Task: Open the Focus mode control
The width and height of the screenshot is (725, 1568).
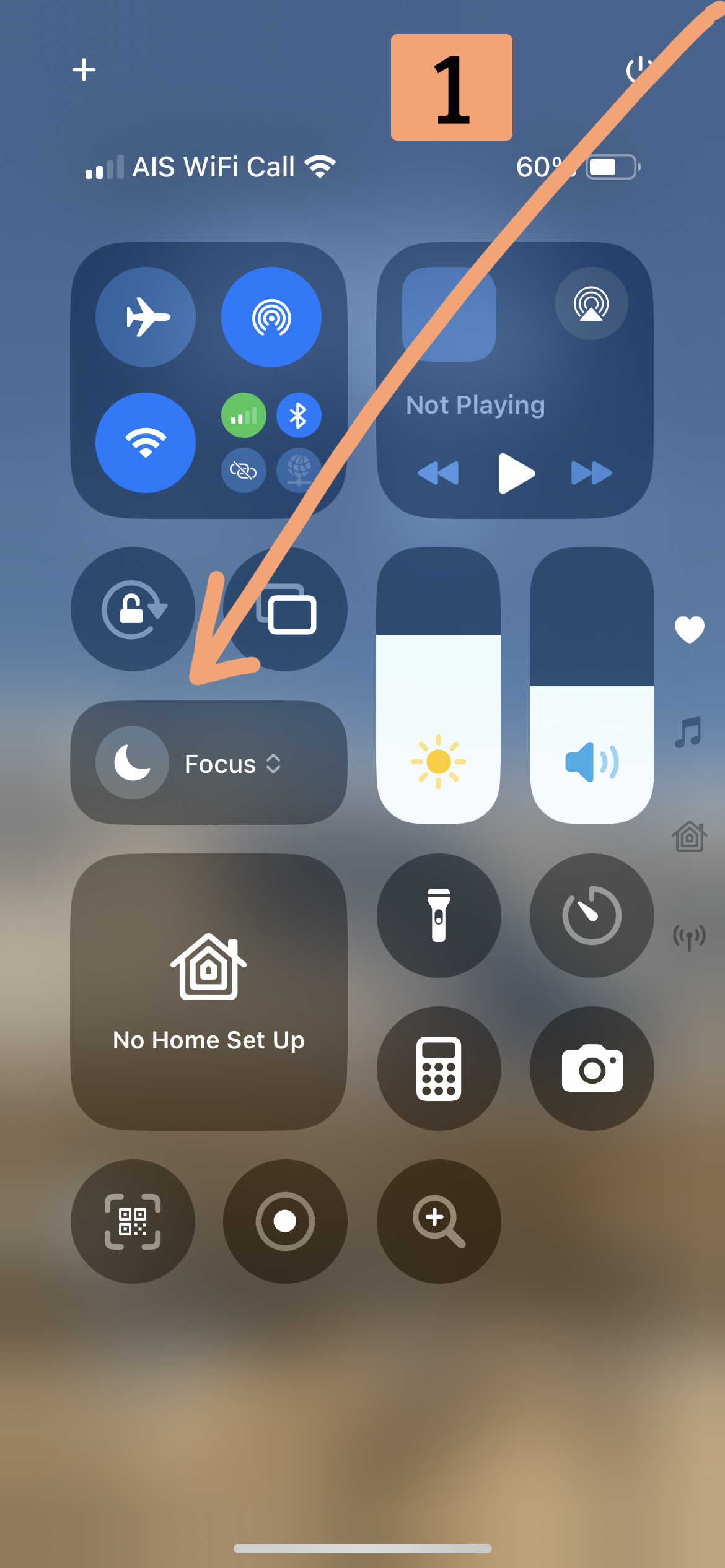Action: click(x=209, y=763)
